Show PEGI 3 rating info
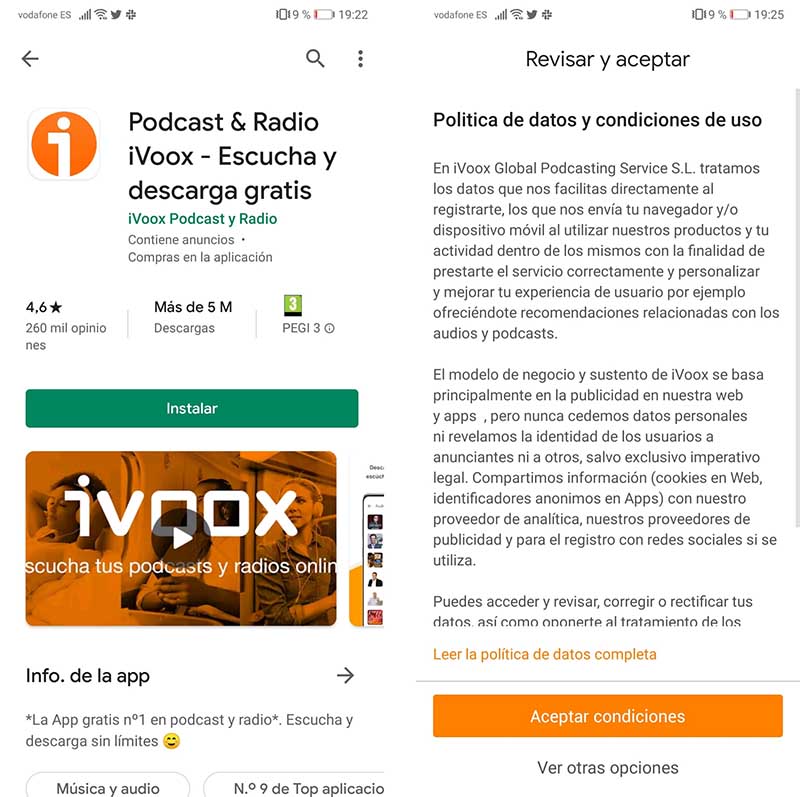800x797 pixels. [329, 328]
